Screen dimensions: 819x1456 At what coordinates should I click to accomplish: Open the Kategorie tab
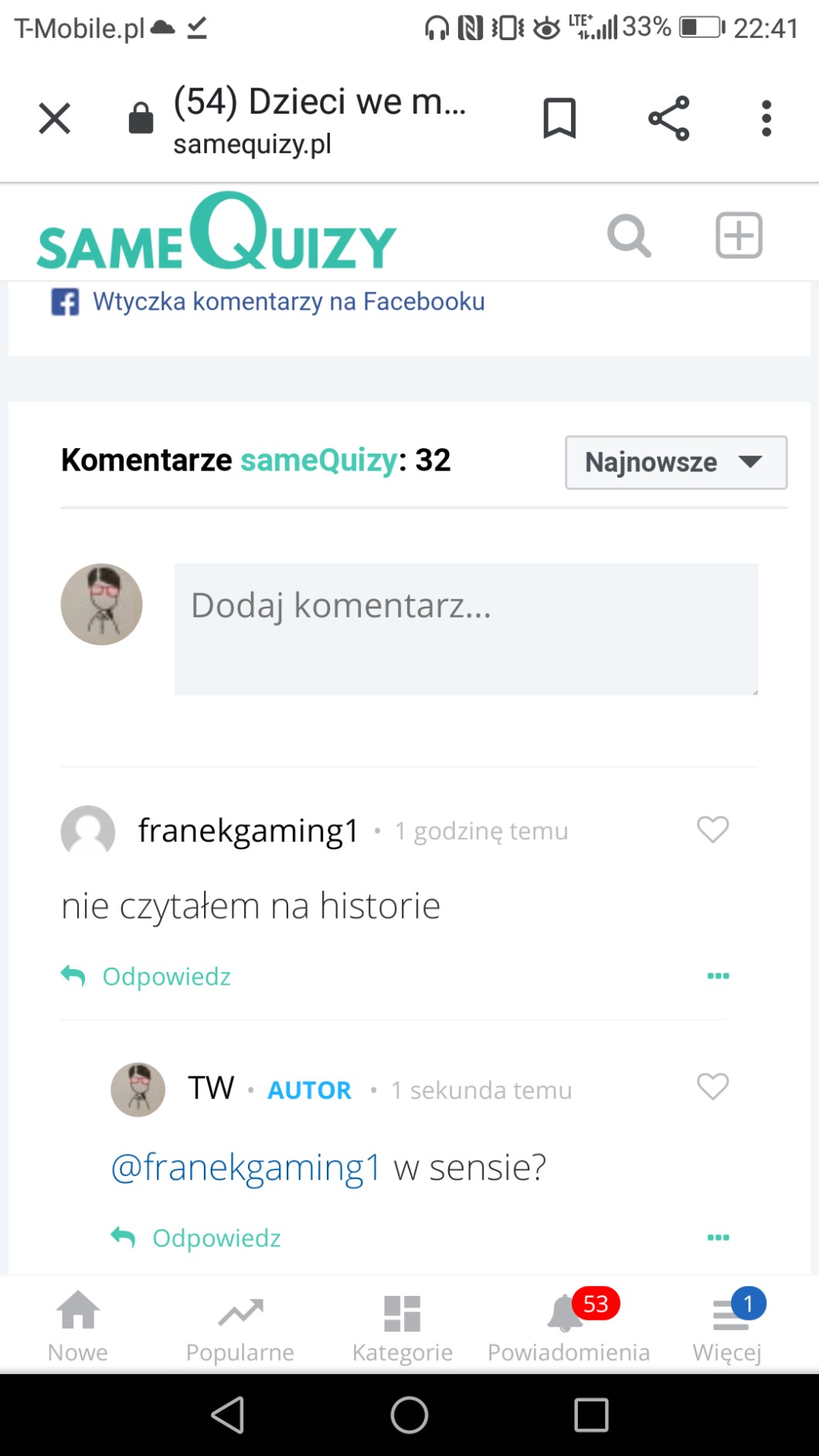(403, 1327)
